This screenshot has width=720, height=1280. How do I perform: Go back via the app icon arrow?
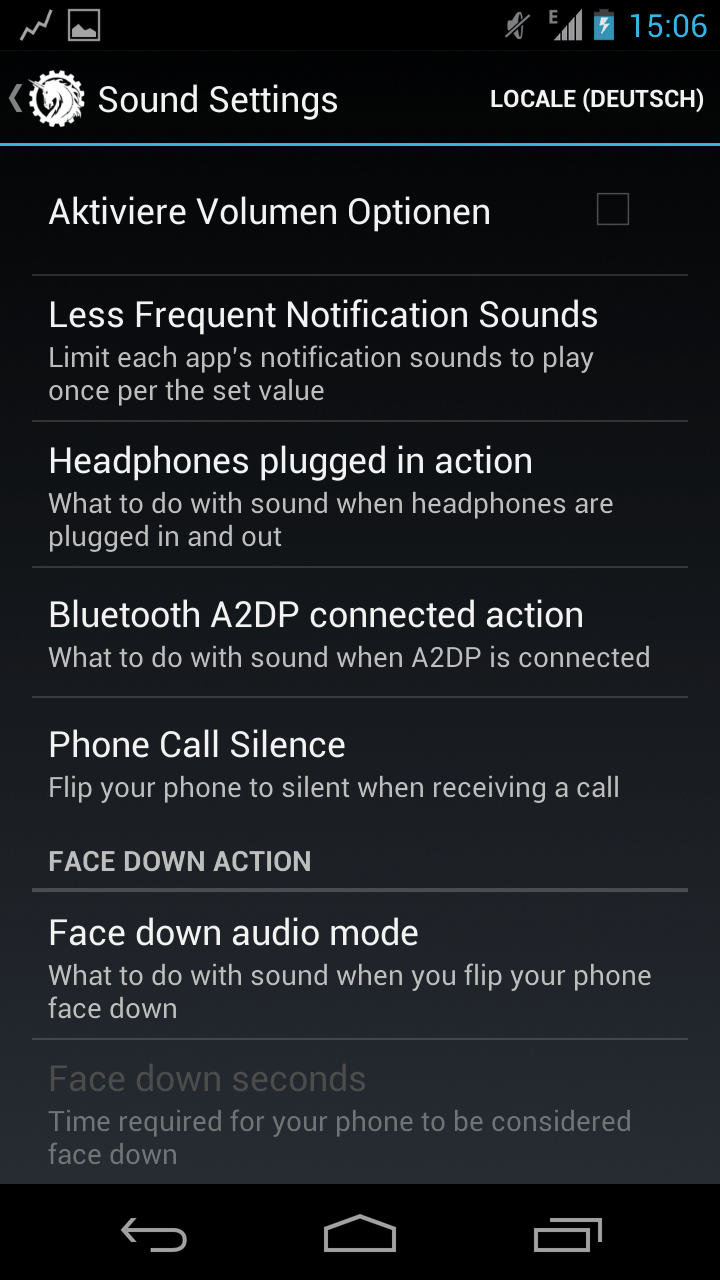pos(47,99)
